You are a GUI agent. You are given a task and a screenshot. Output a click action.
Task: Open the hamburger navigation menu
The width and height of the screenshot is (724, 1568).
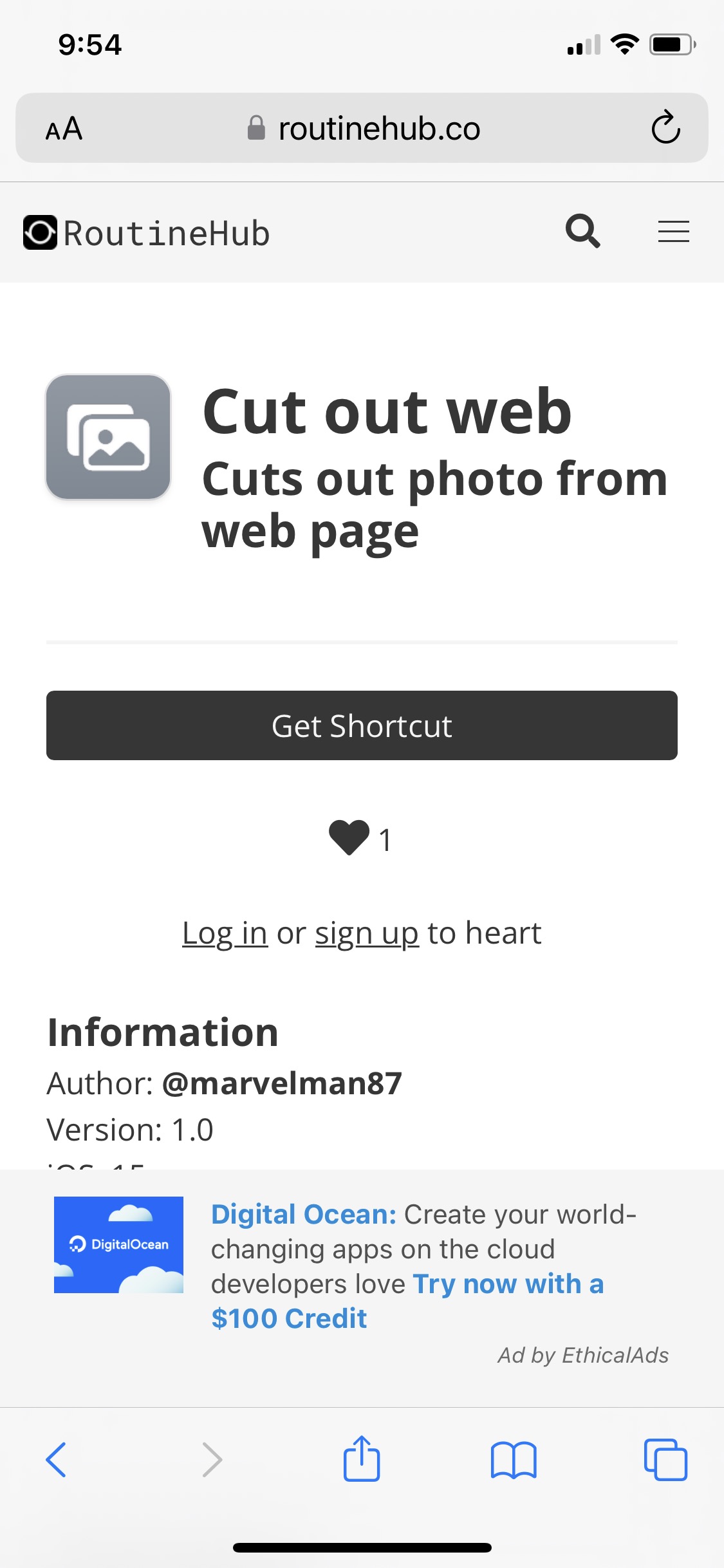point(673,232)
